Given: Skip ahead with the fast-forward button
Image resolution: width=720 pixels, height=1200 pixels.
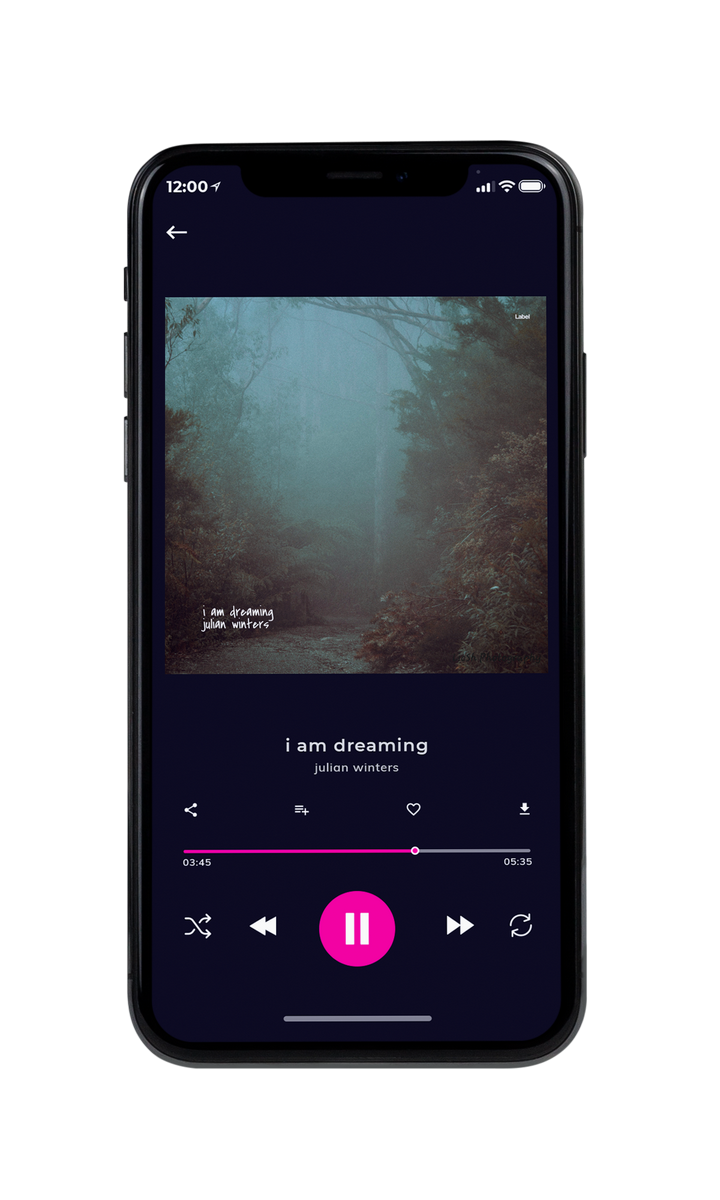Looking at the screenshot, I should point(460,926).
